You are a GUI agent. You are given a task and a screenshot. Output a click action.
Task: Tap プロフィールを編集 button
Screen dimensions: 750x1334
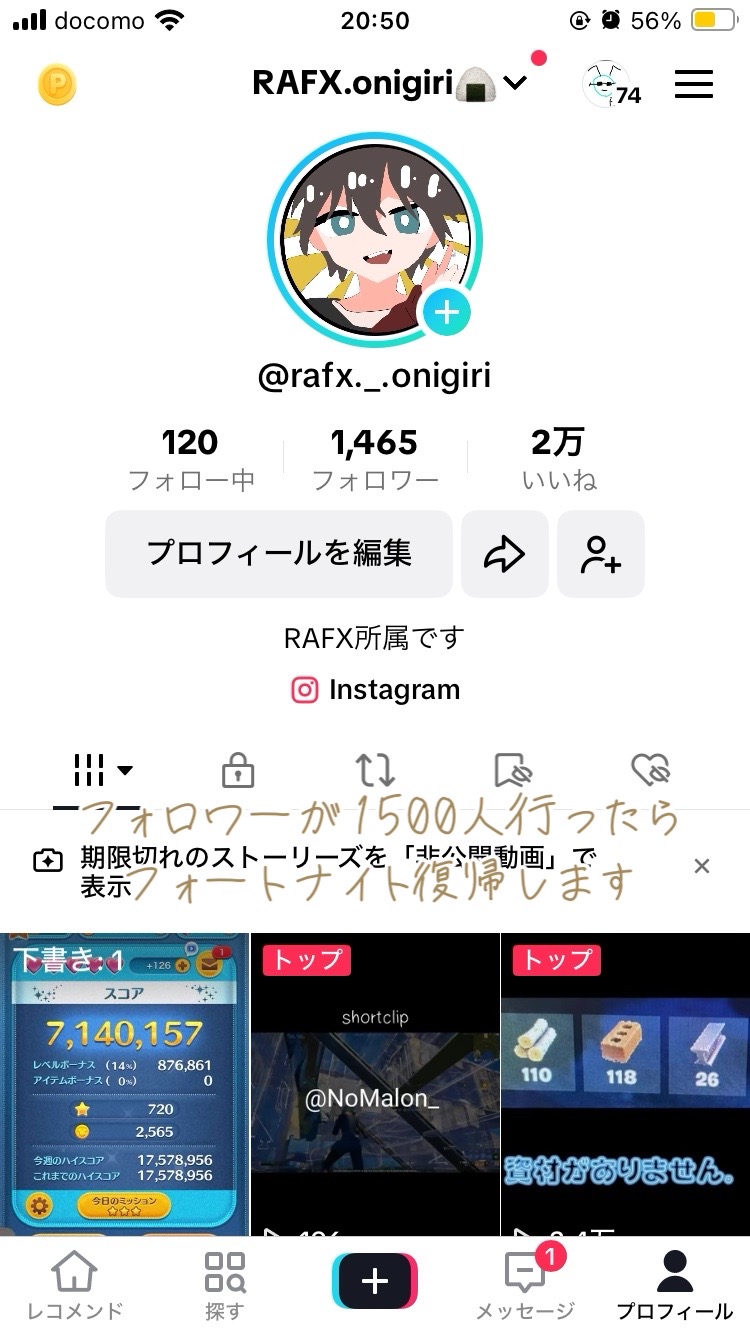(x=279, y=553)
